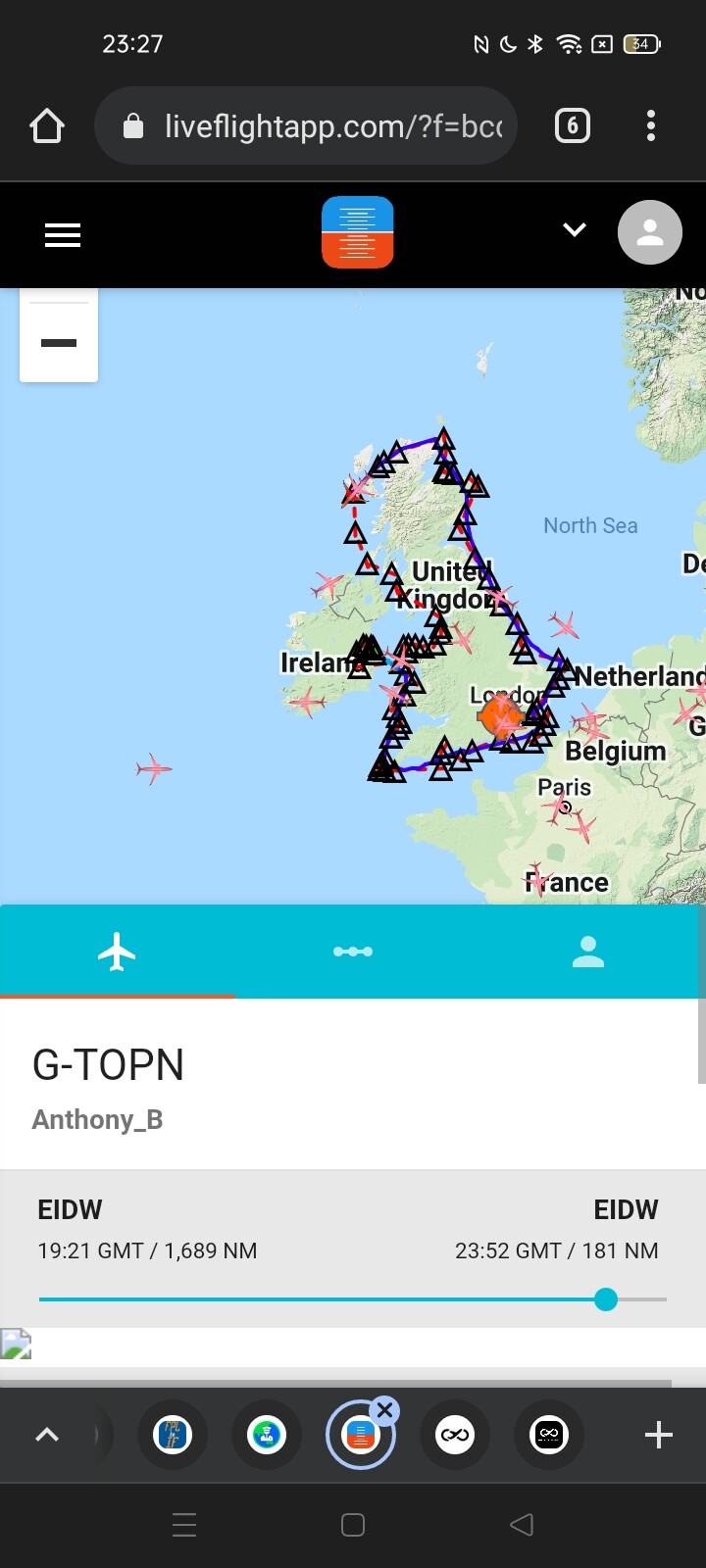Select the orange aircraft over London
Screen dimensions: 706x1568
(x=500, y=718)
